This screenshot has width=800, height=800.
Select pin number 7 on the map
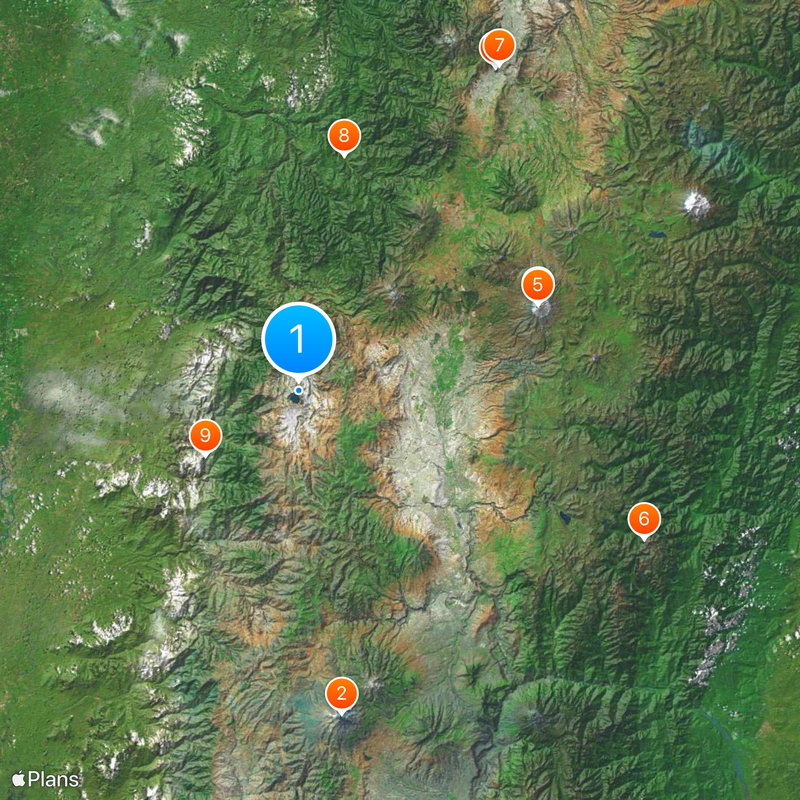click(499, 45)
